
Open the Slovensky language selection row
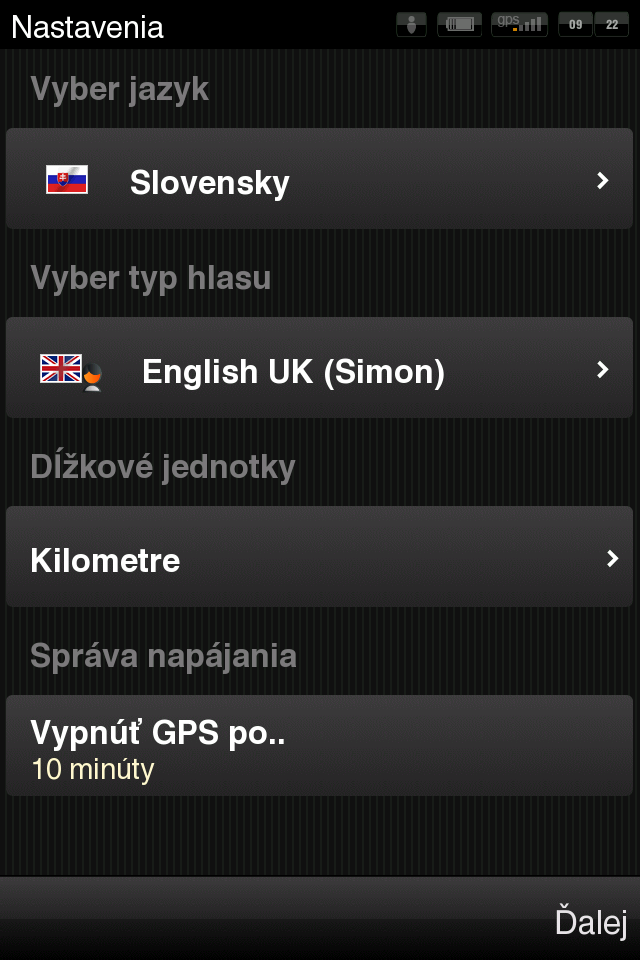coord(320,181)
